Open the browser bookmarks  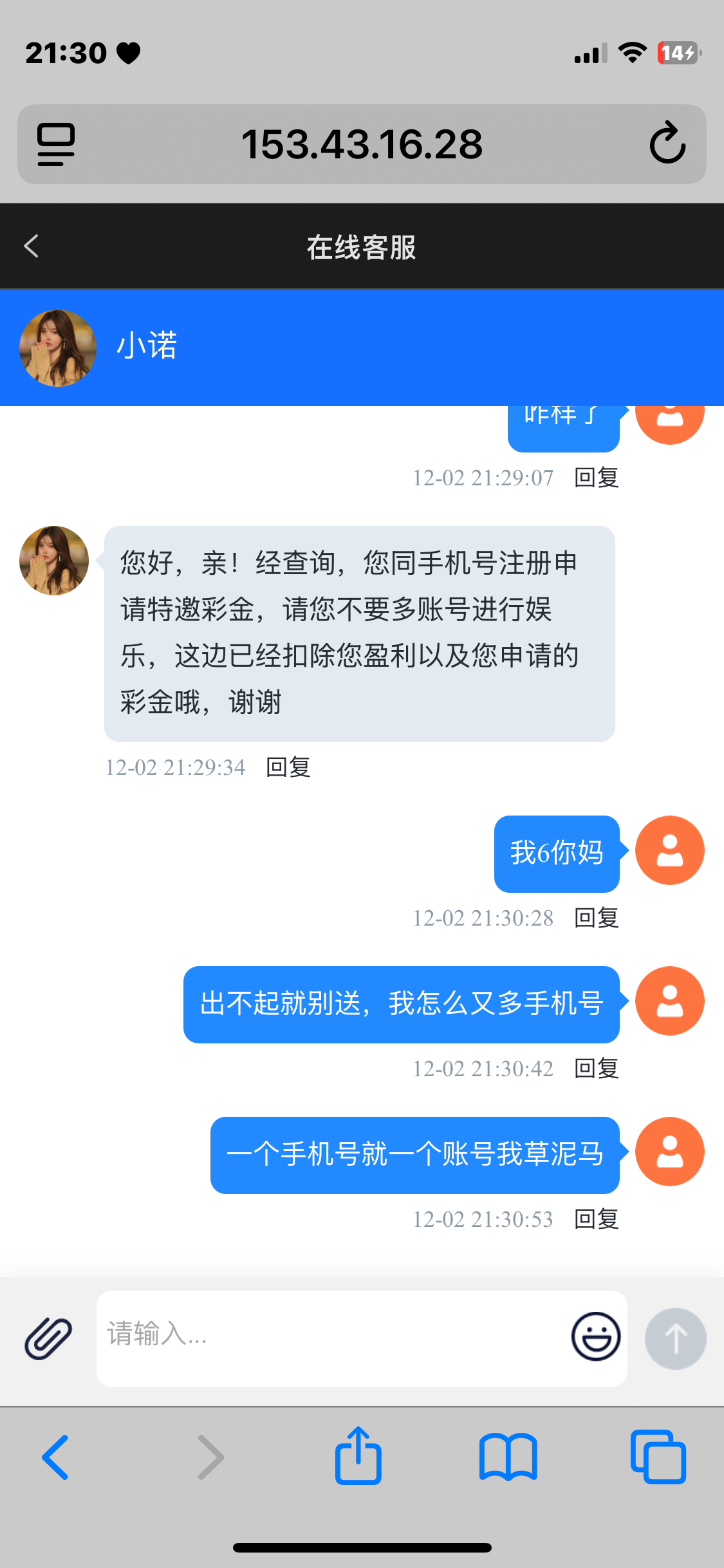[508, 1457]
